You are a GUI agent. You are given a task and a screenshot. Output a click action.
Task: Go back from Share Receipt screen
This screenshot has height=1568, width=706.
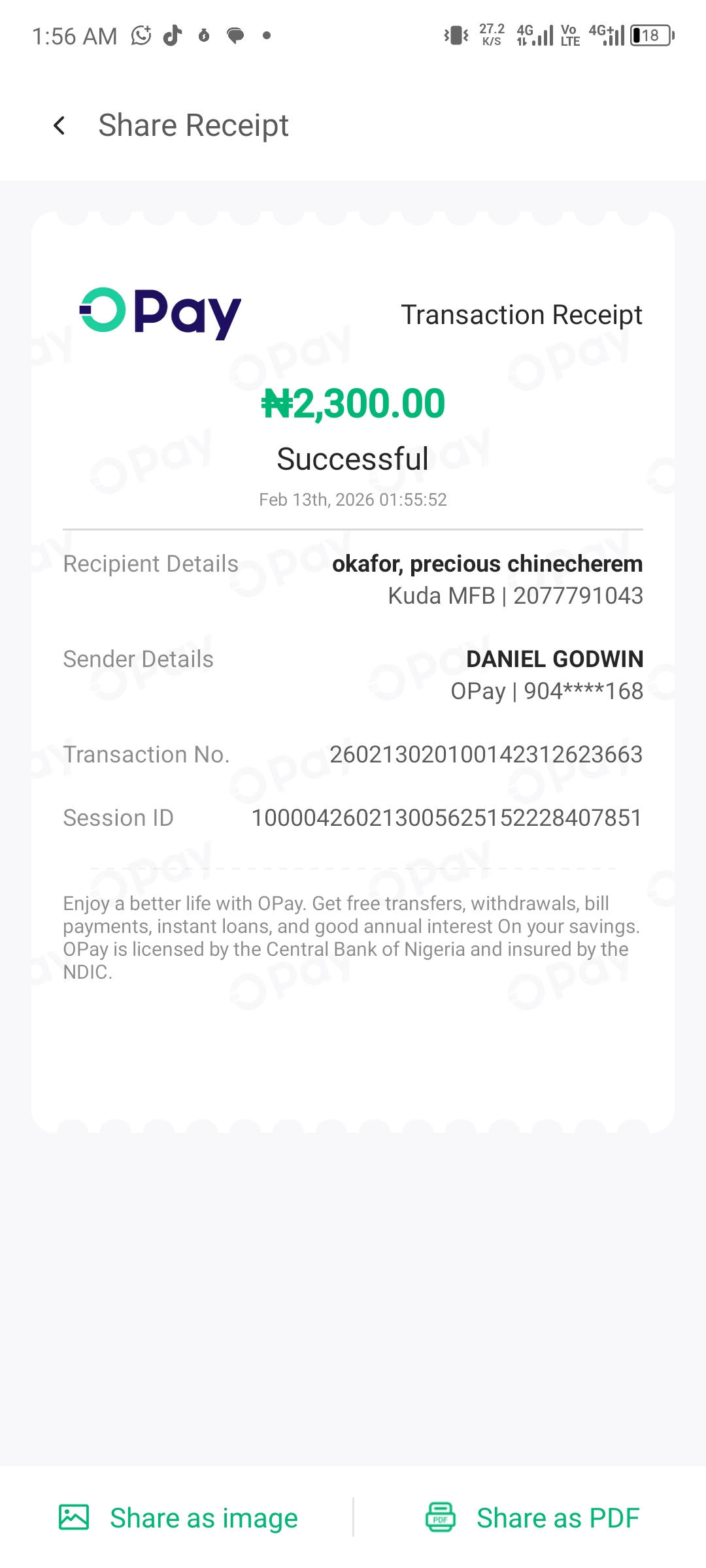point(59,125)
